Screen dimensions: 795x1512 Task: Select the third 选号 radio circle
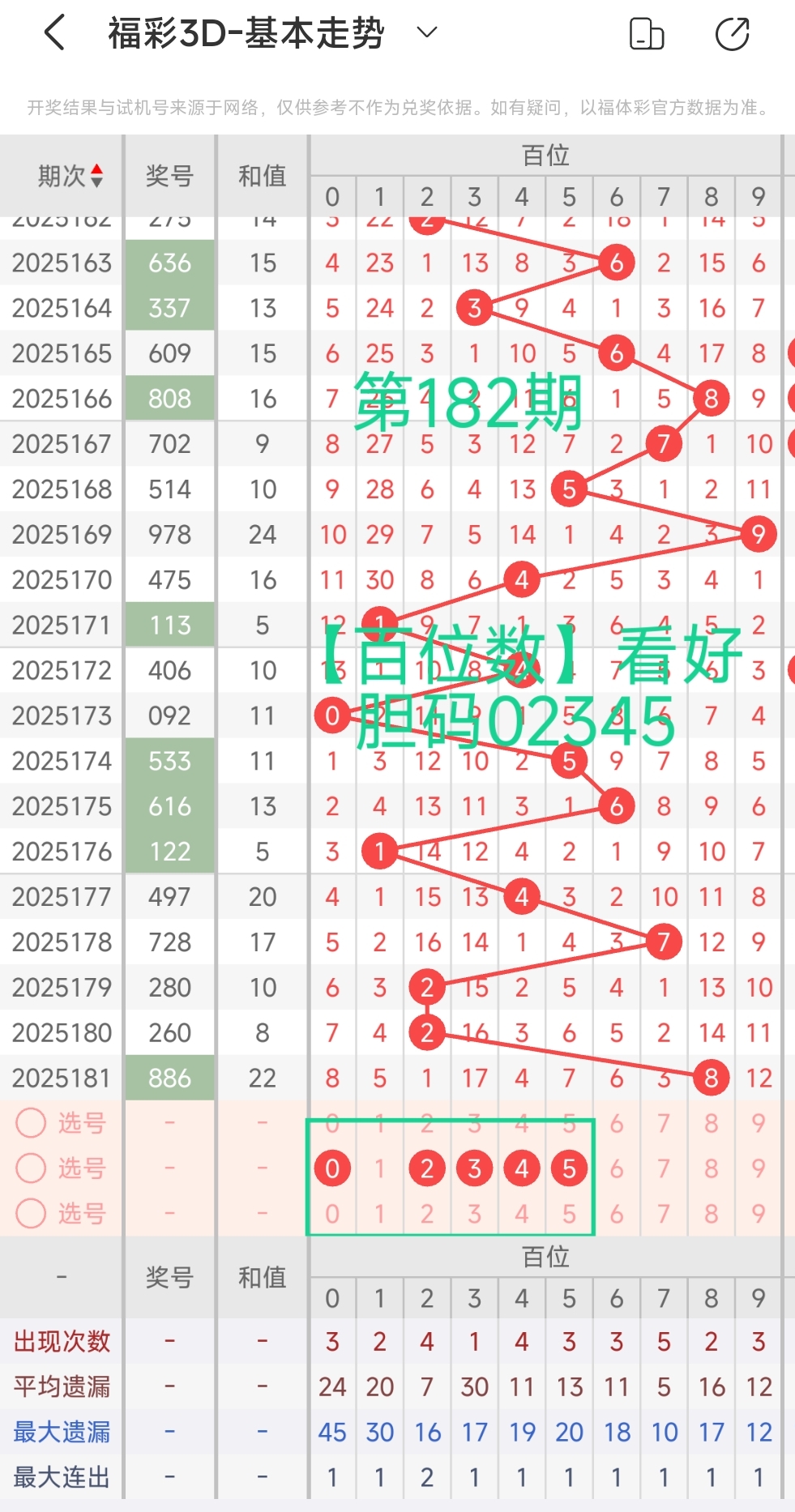click(x=32, y=1214)
